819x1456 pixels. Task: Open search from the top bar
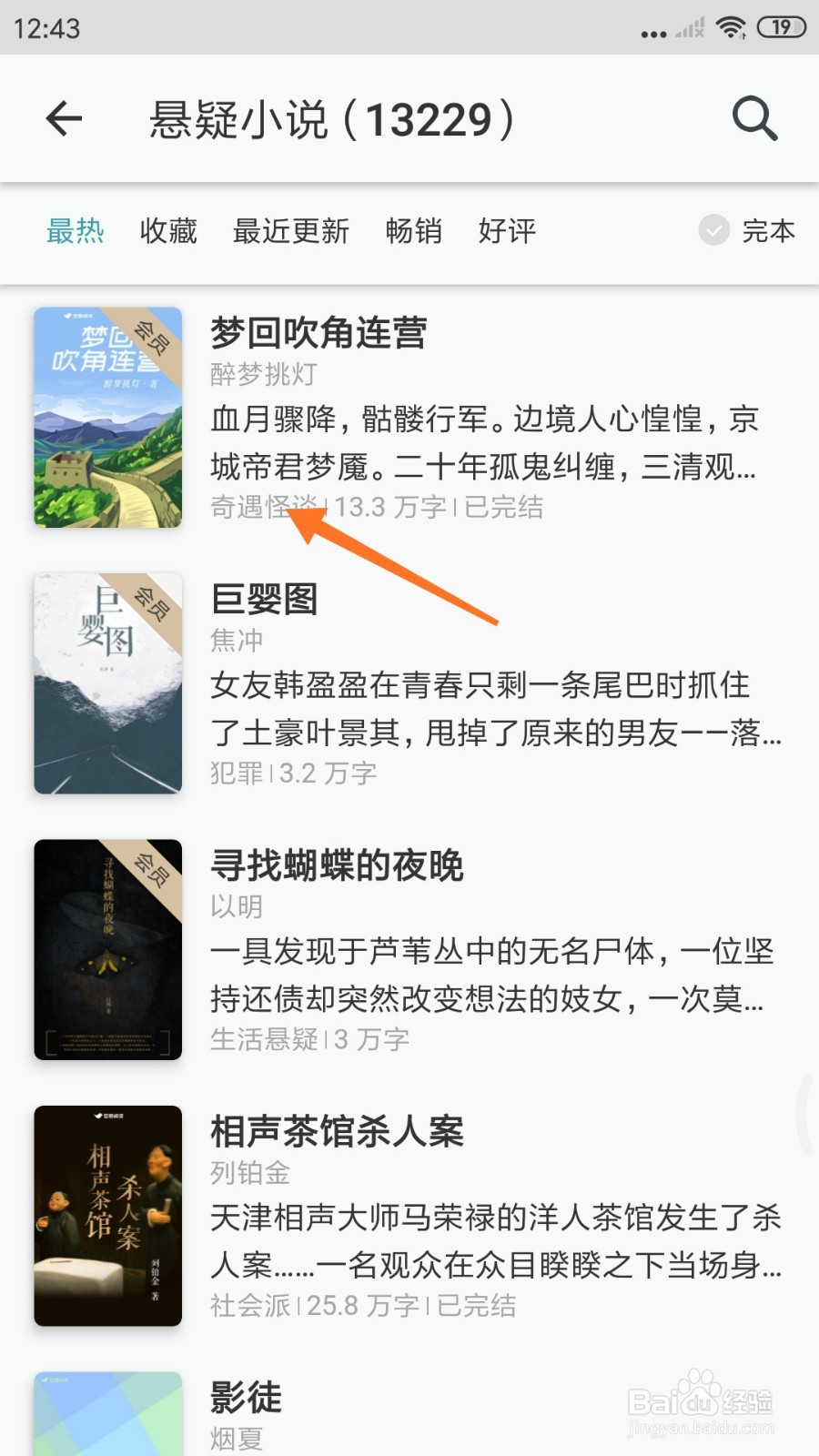753,118
